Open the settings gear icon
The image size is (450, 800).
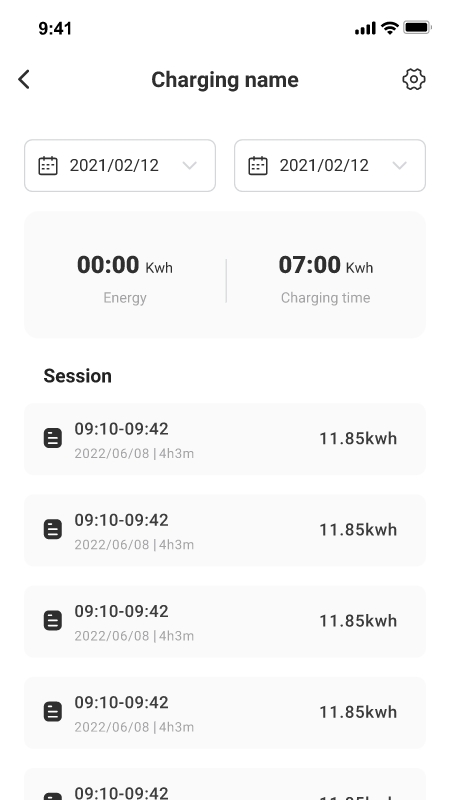click(x=414, y=80)
